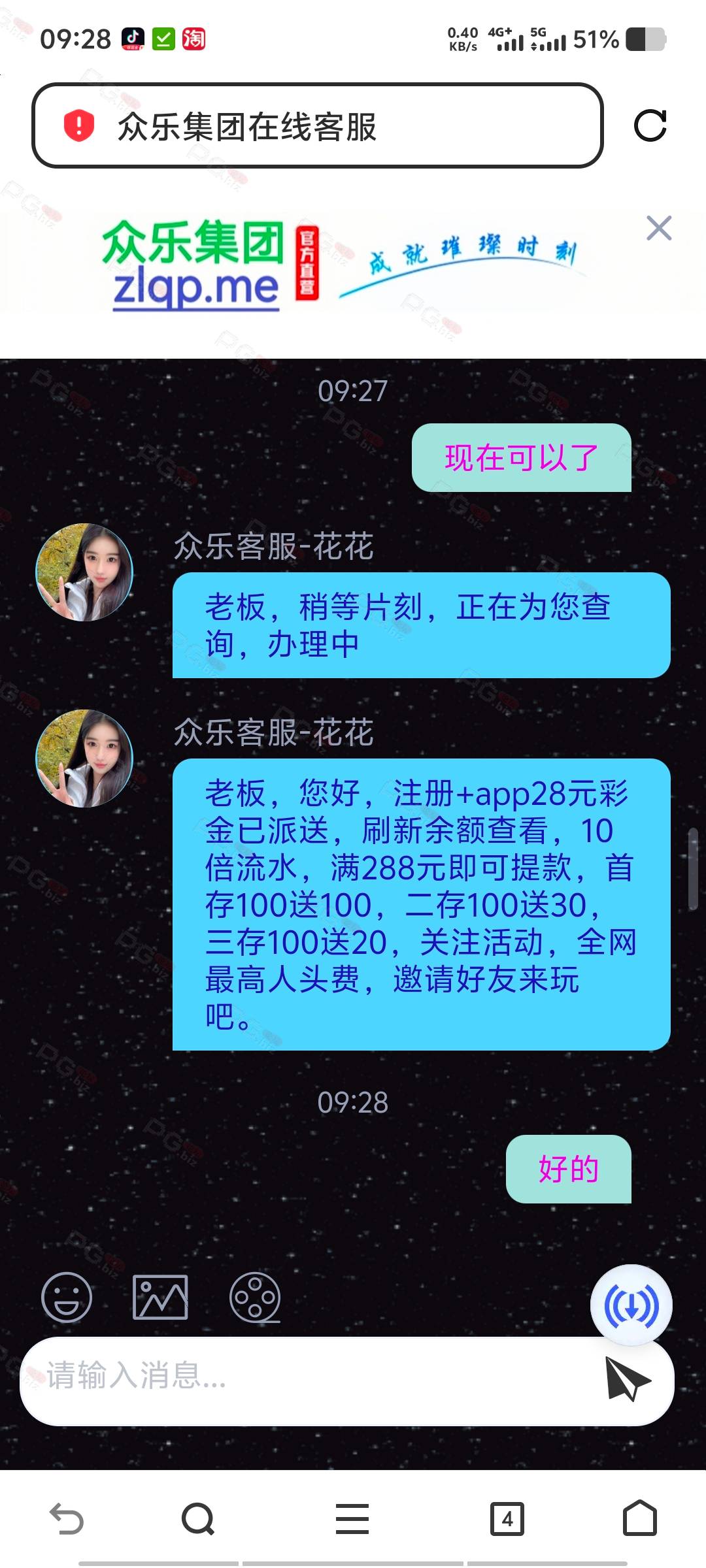The height and width of the screenshot is (1568, 706).
Task: Attach a picture with the image icon
Action: point(160,1297)
